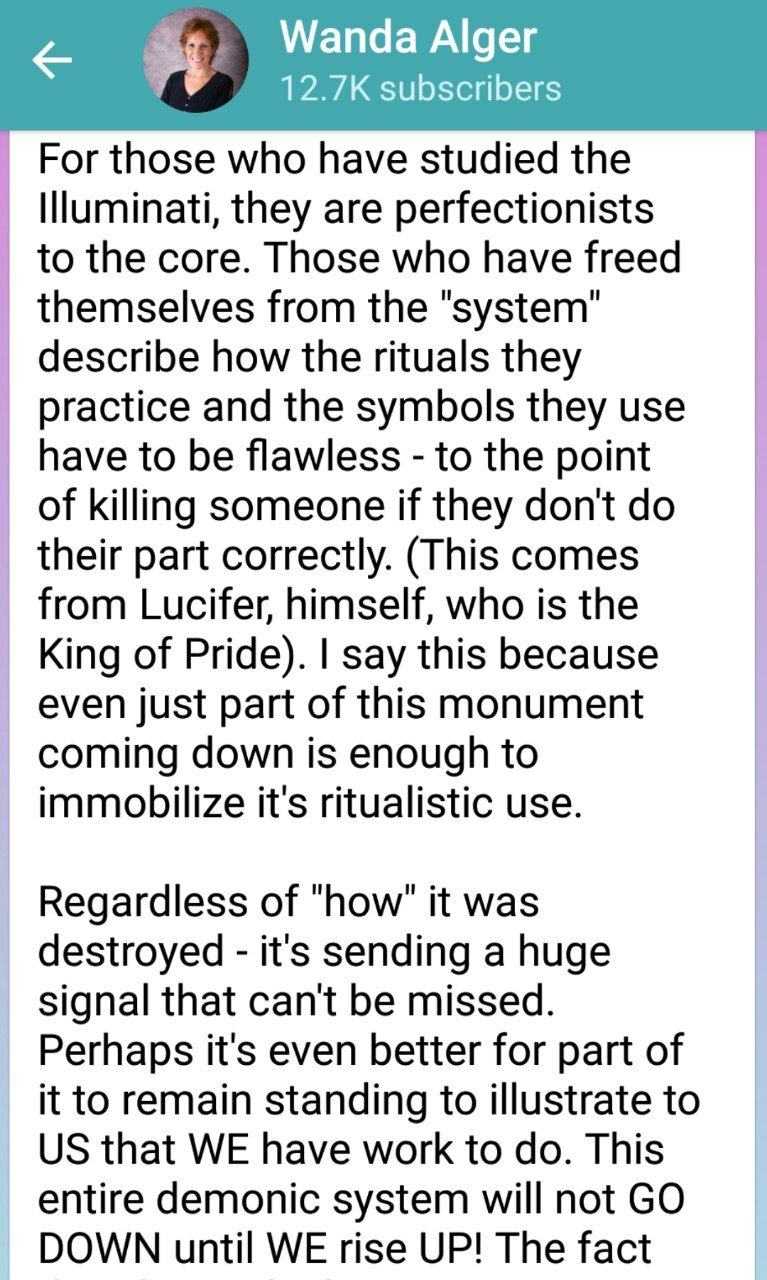Screen dimensions: 767x1280
Task: Open the channel profile picture
Action: click(196, 62)
